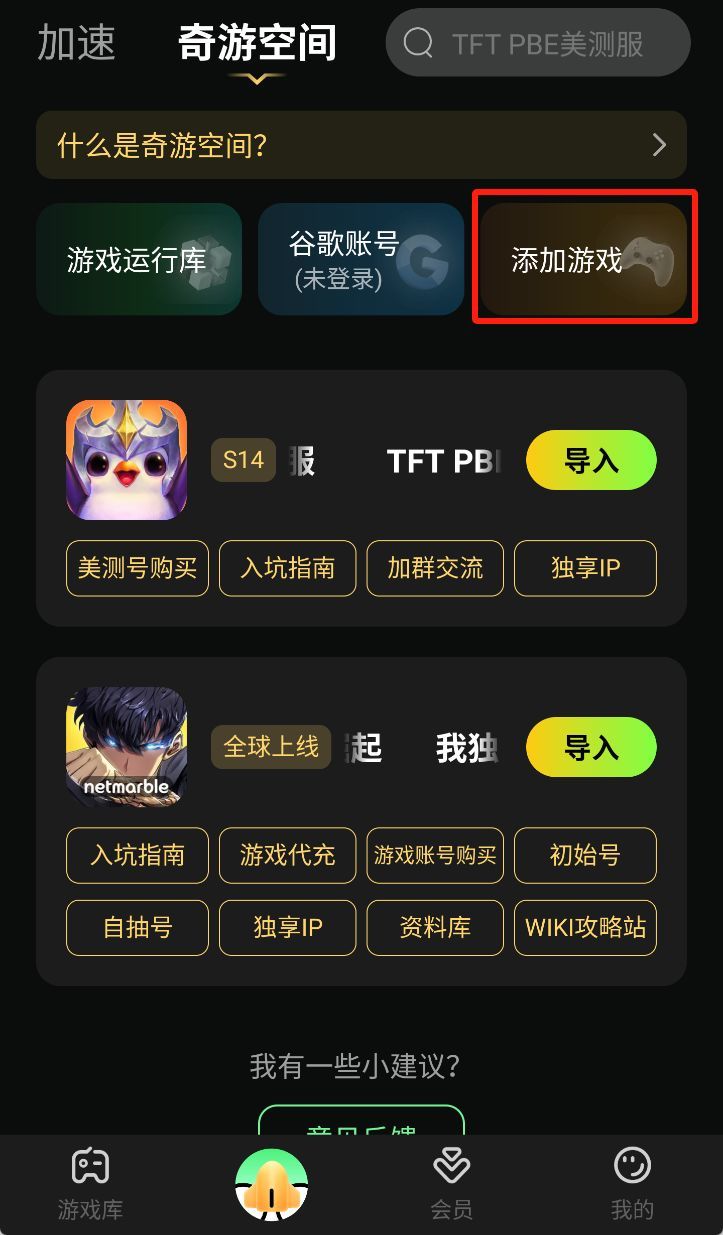
Task: Tap the netmarble game thumbnail icon
Action: tap(126, 746)
